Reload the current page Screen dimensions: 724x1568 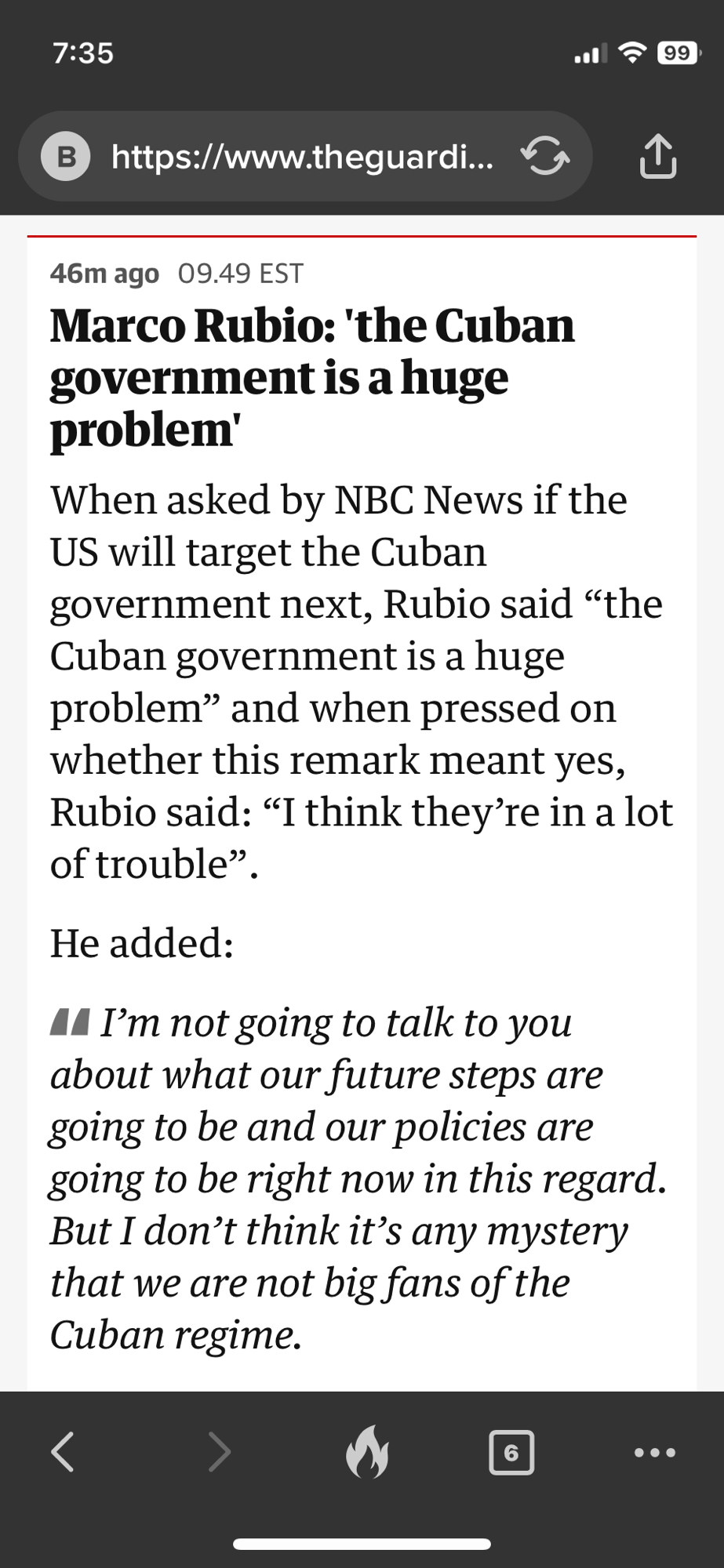point(544,157)
